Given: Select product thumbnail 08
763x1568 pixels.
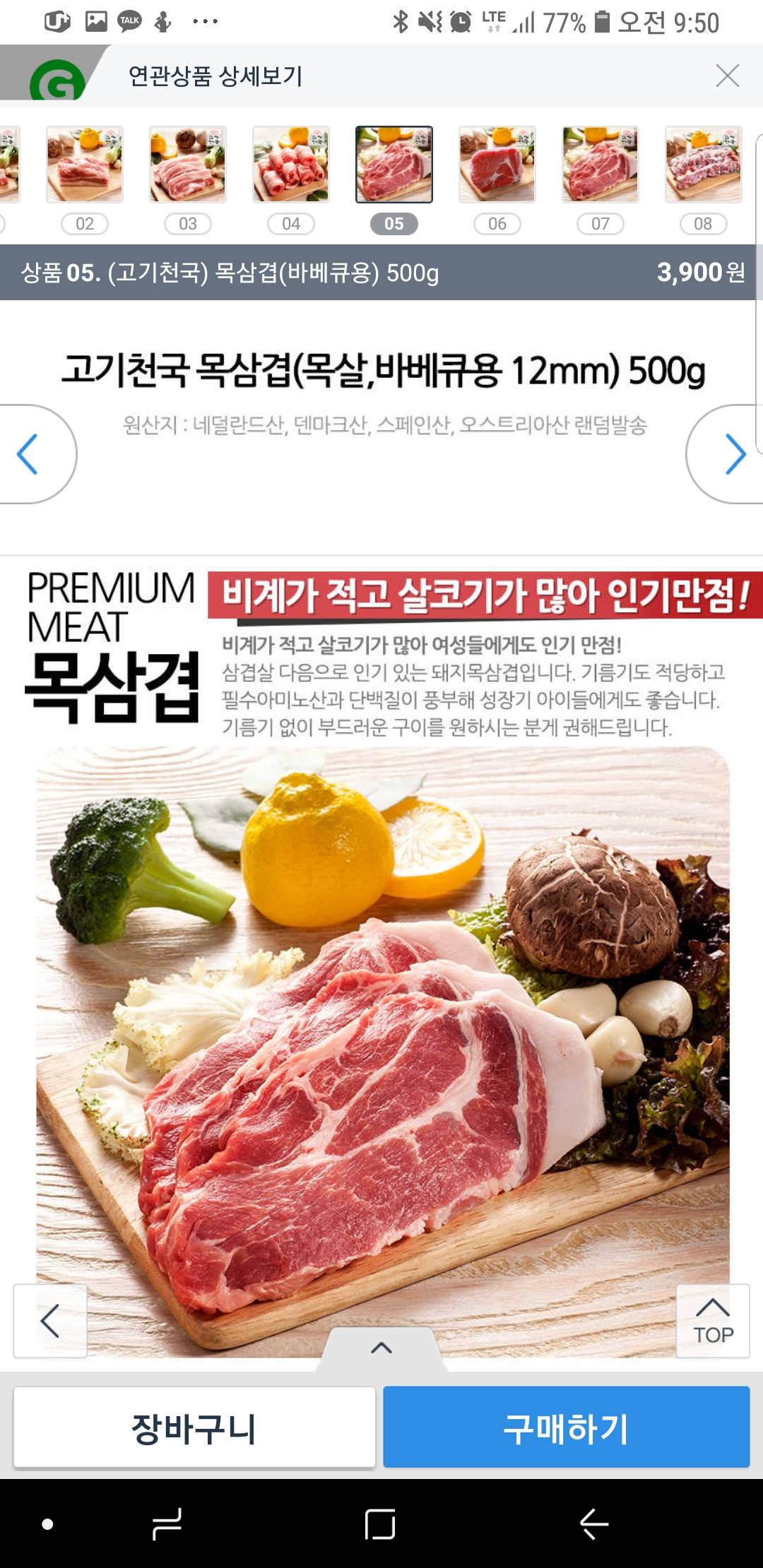Looking at the screenshot, I should pyautogui.click(x=703, y=165).
